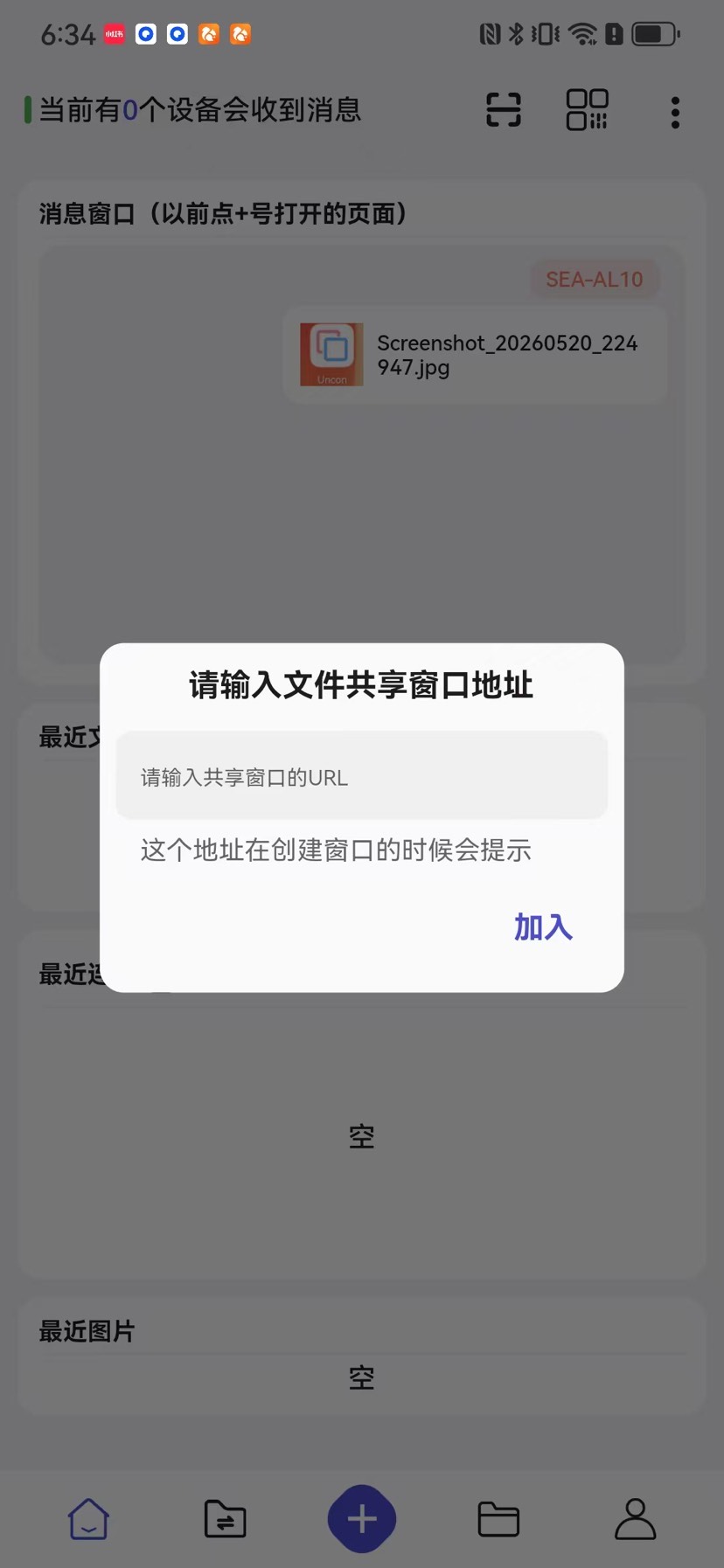Tap the shared window URL input field

point(361,775)
